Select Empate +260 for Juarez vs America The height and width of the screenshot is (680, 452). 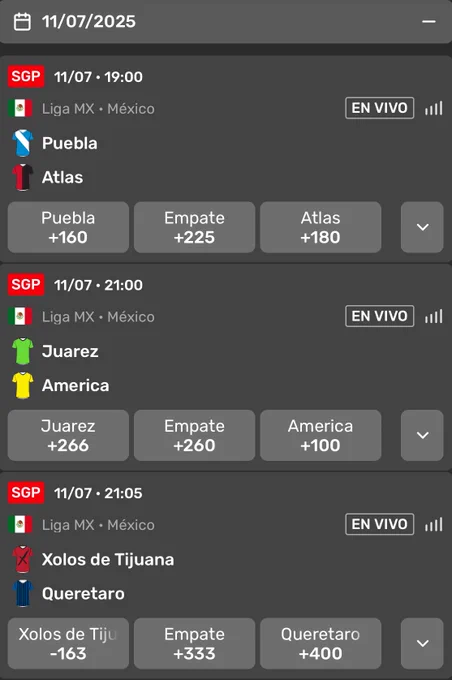194,435
